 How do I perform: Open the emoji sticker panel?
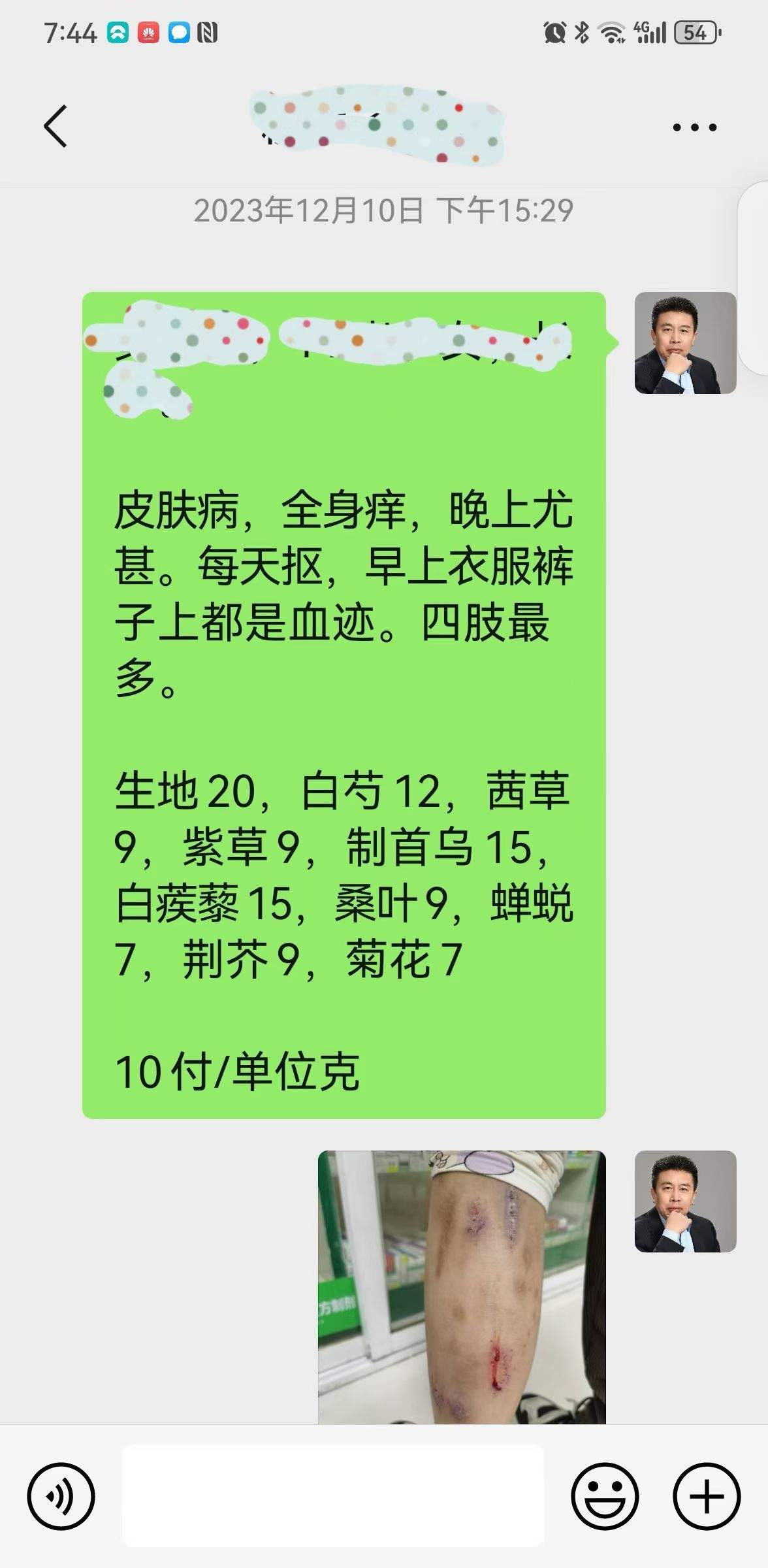(x=605, y=1496)
